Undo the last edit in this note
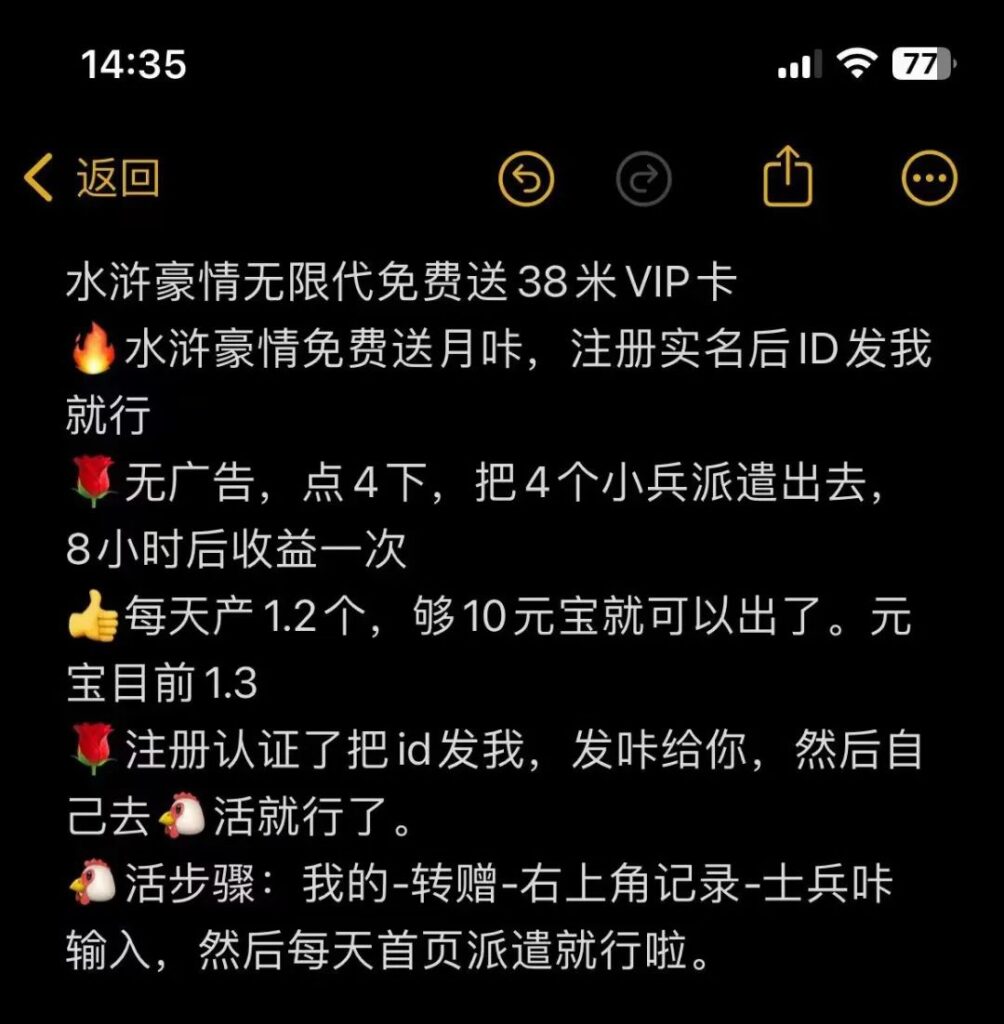 pos(526,180)
